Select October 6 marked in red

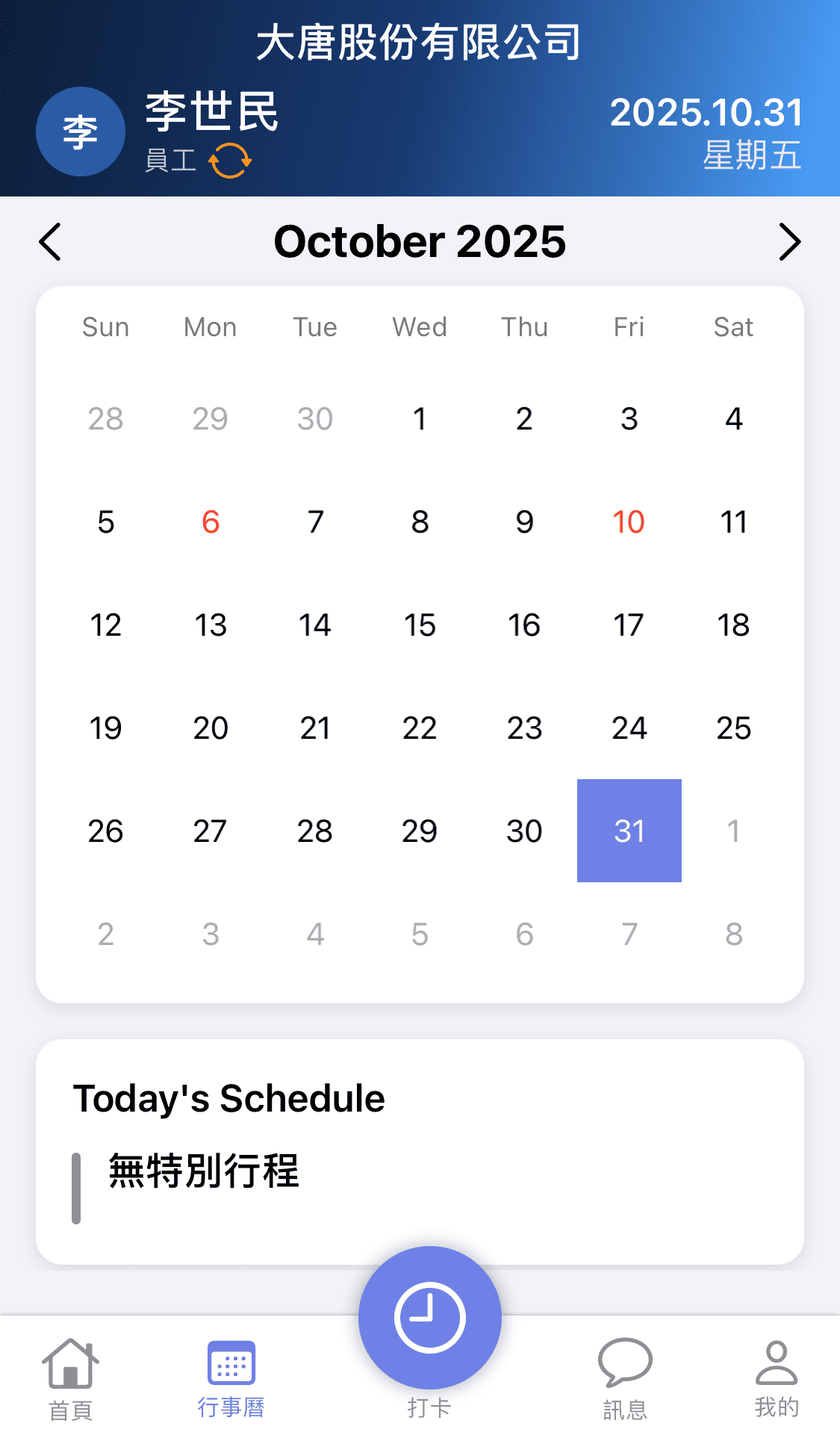(210, 522)
